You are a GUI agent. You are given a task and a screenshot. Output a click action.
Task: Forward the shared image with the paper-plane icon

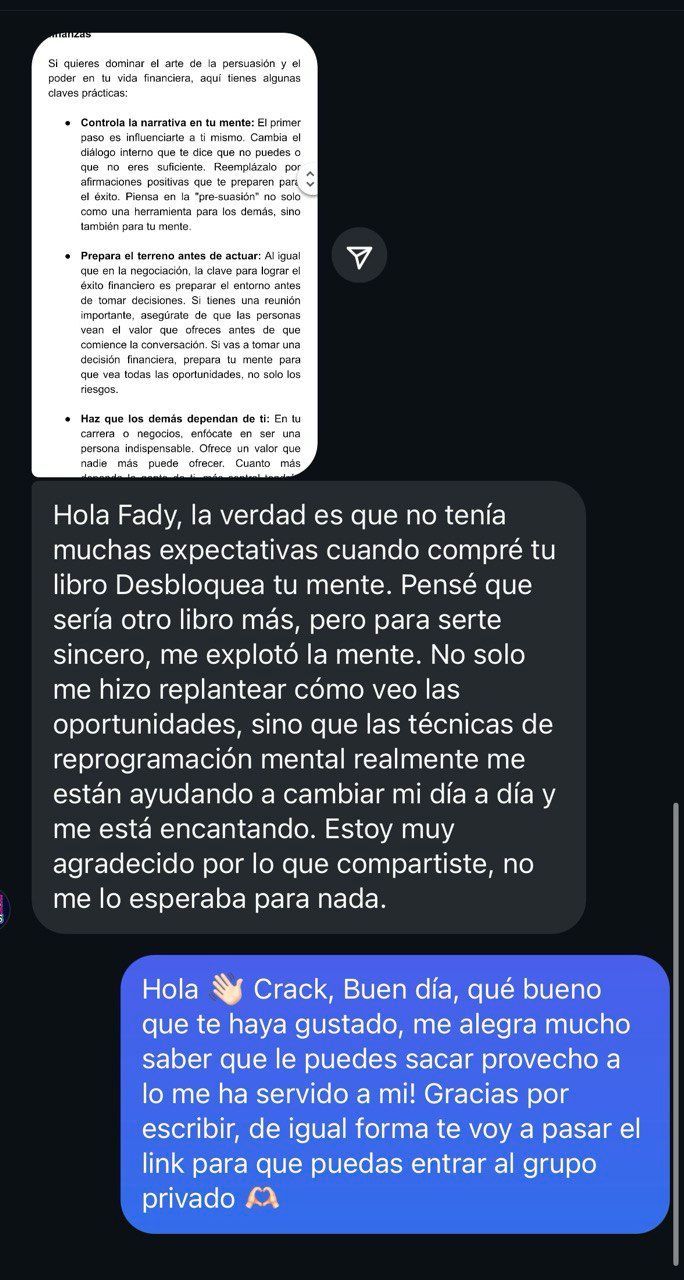360,257
